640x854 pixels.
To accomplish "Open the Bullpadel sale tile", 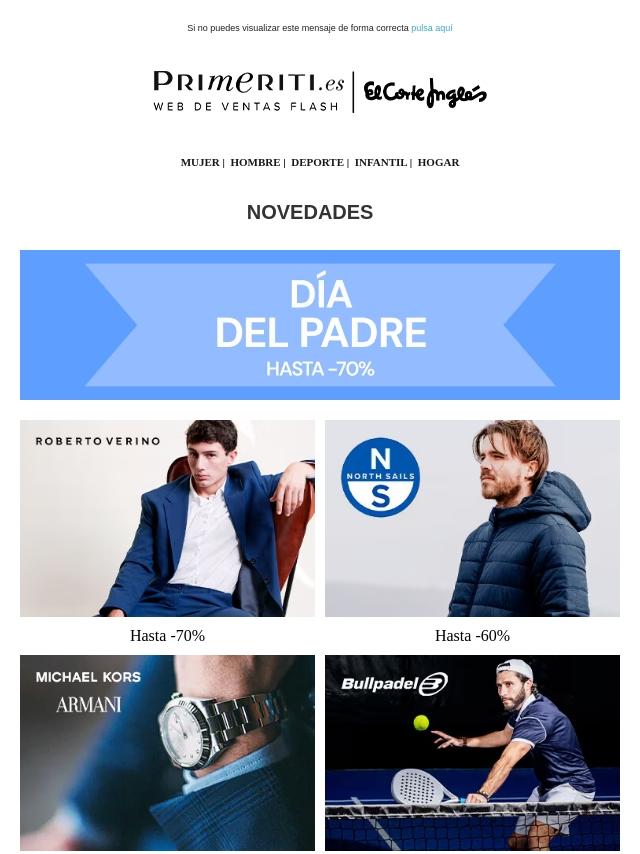I will pos(472,752).
